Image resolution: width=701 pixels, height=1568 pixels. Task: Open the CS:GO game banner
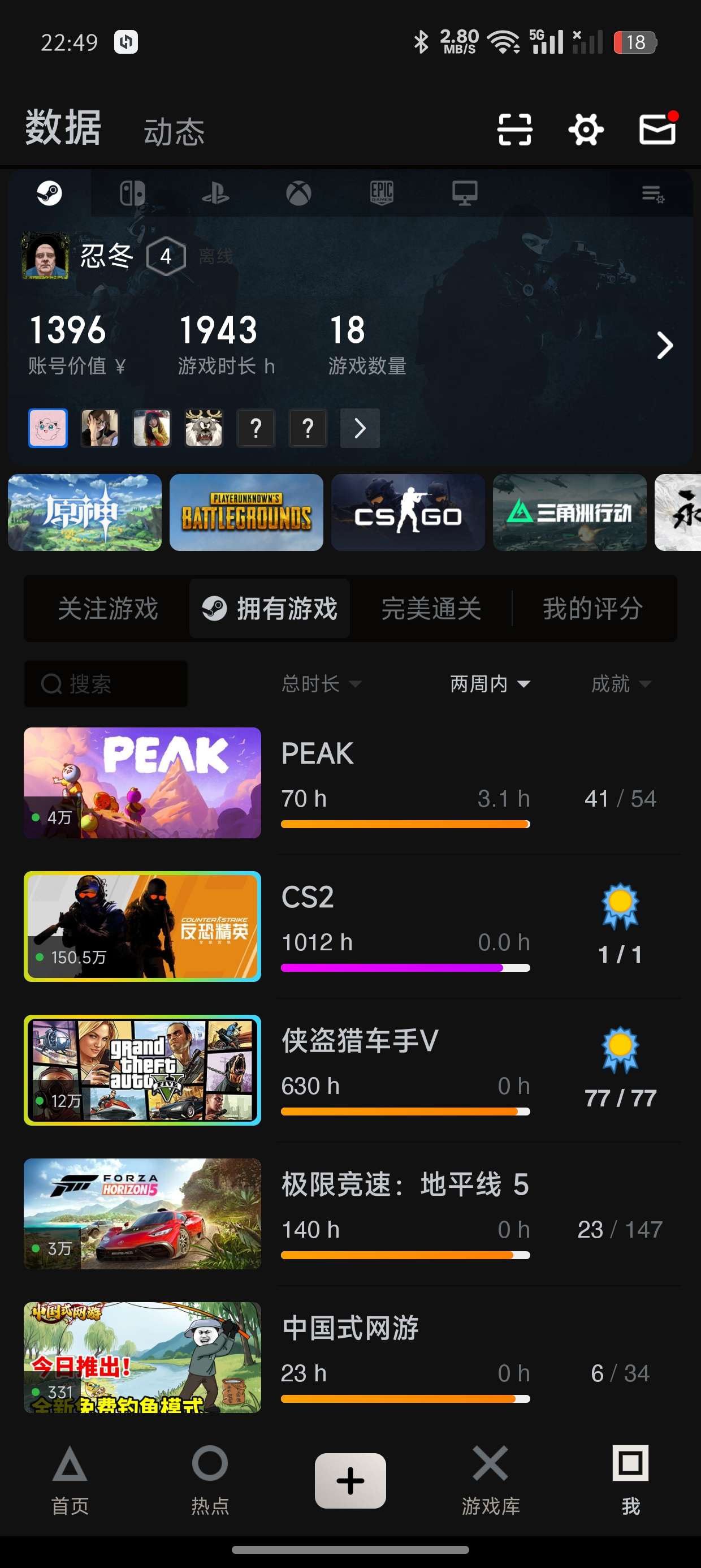pos(408,512)
